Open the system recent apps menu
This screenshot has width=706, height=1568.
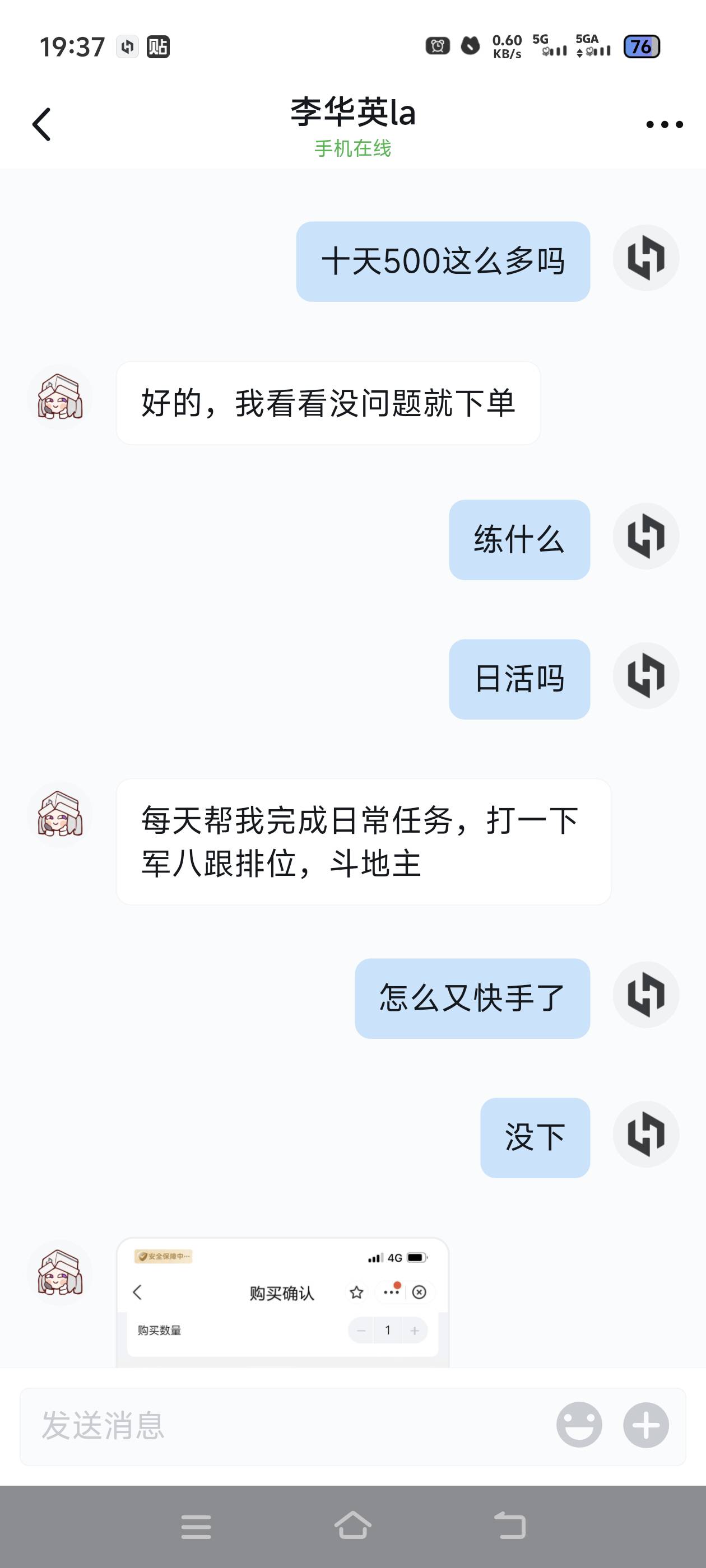[196, 1527]
